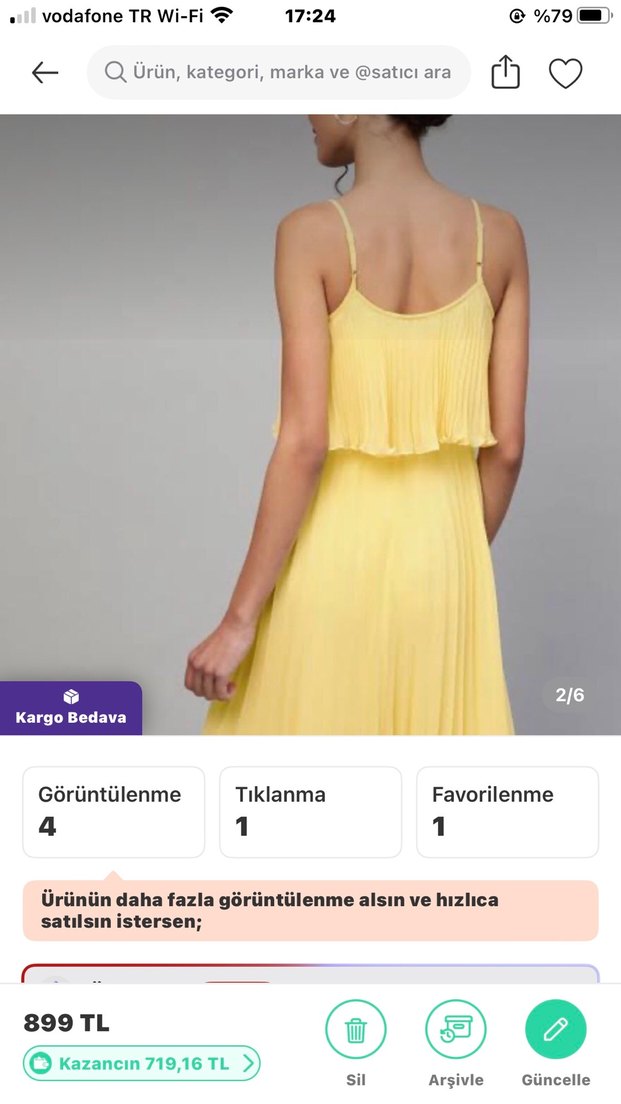Archive the listing with Arşivle

pyautogui.click(x=456, y=1031)
